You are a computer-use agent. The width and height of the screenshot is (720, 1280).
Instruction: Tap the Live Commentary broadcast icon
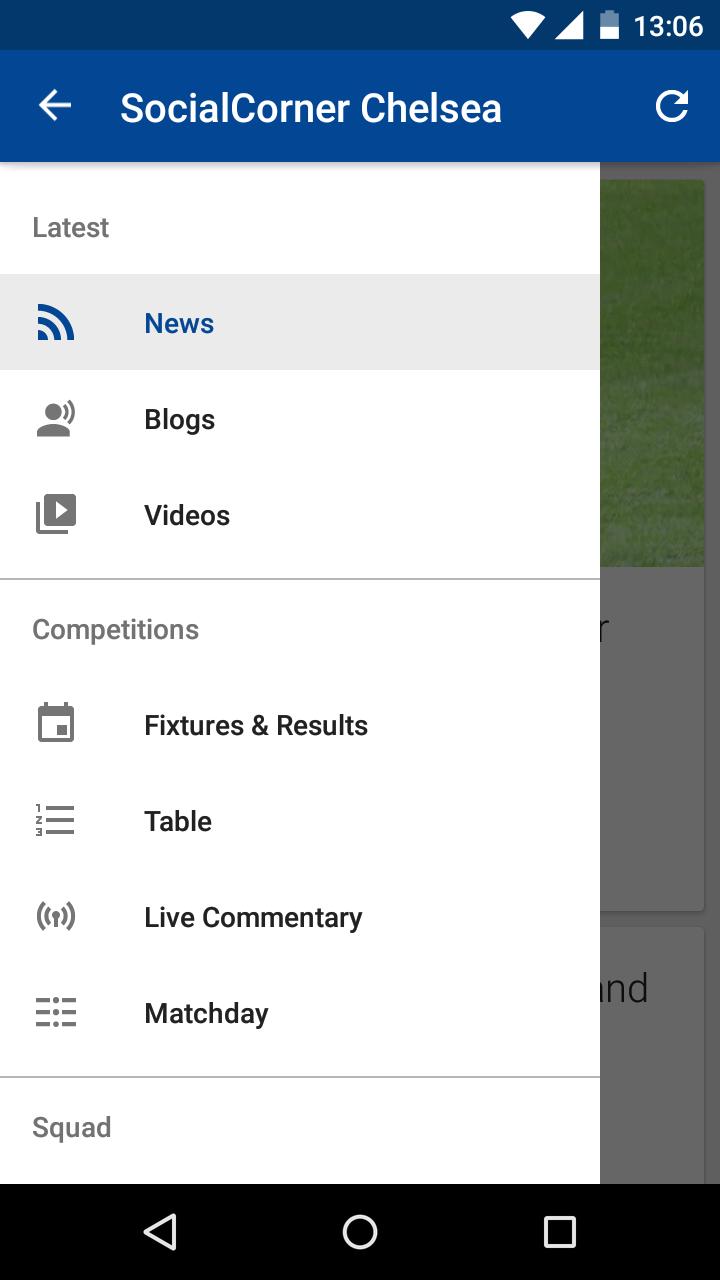coord(55,915)
